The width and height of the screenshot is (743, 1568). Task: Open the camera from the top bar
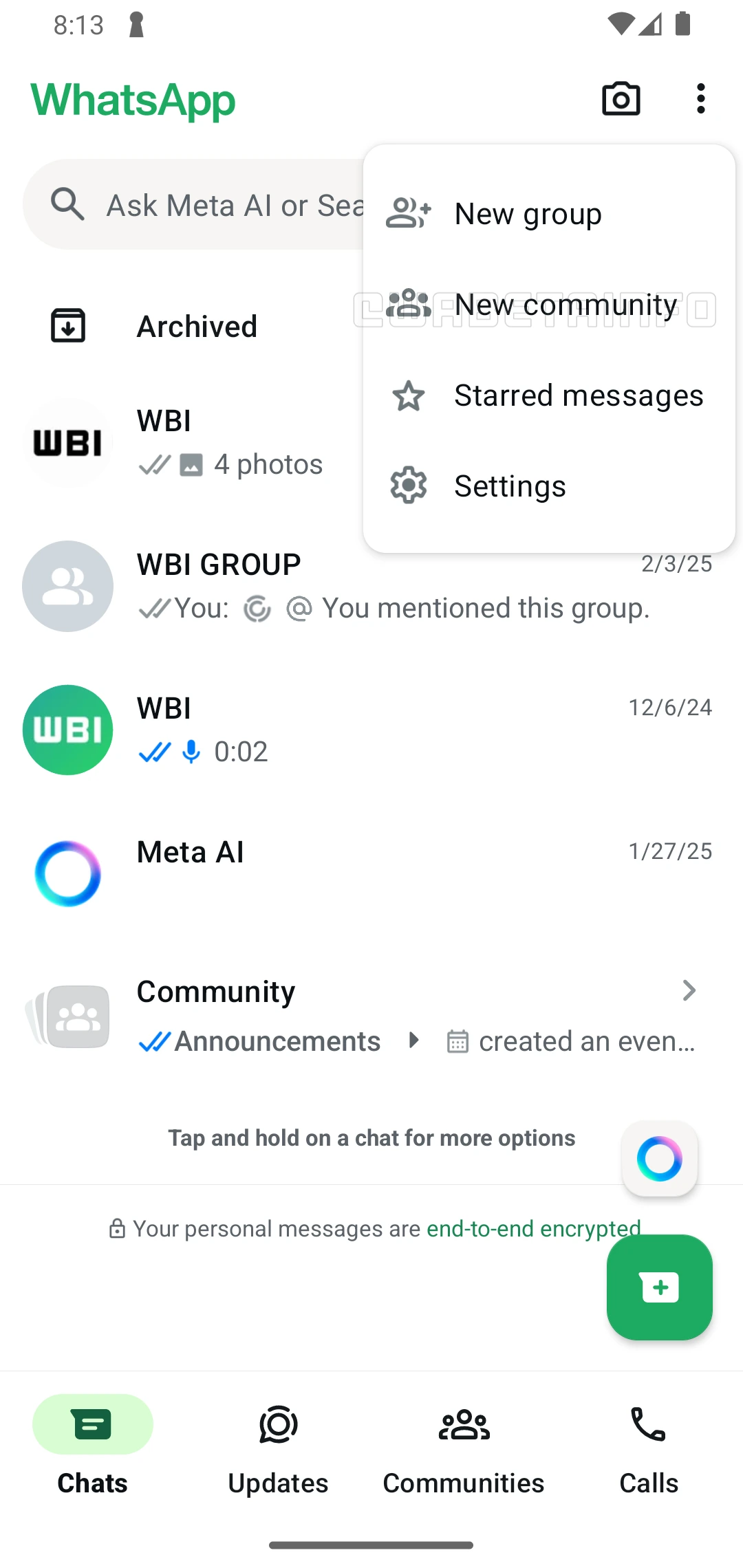621,99
